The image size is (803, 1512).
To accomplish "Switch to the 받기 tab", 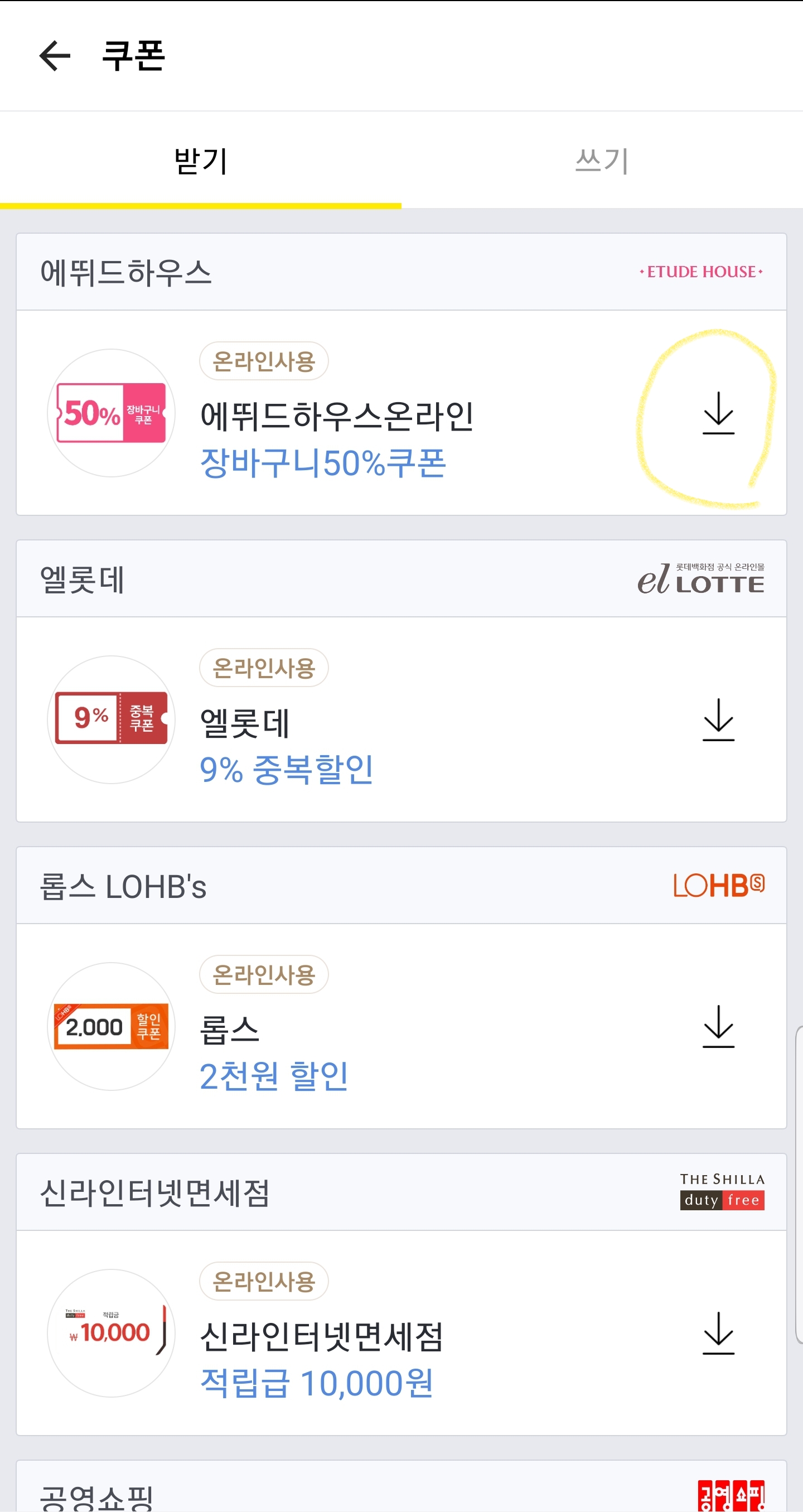I will (x=201, y=161).
